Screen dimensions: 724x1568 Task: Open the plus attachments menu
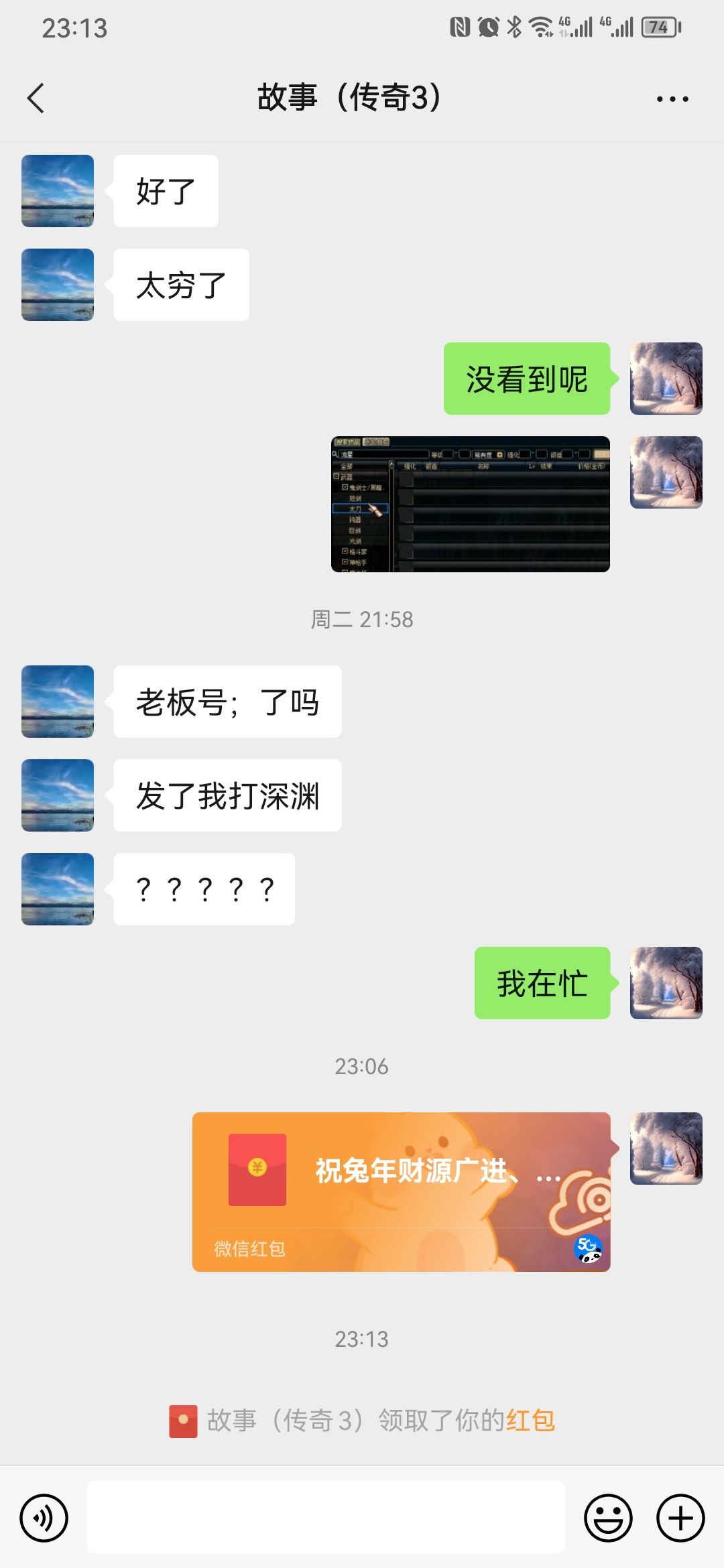(x=680, y=1518)
